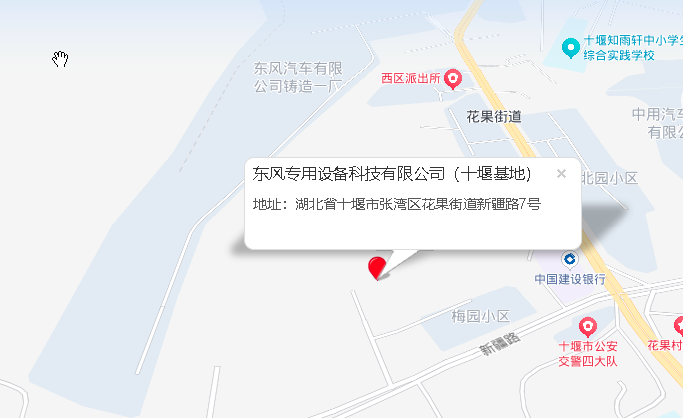The image size is (683, 418).
Task: Select the 中国建设银行 map marker
Action: [570, 259]
